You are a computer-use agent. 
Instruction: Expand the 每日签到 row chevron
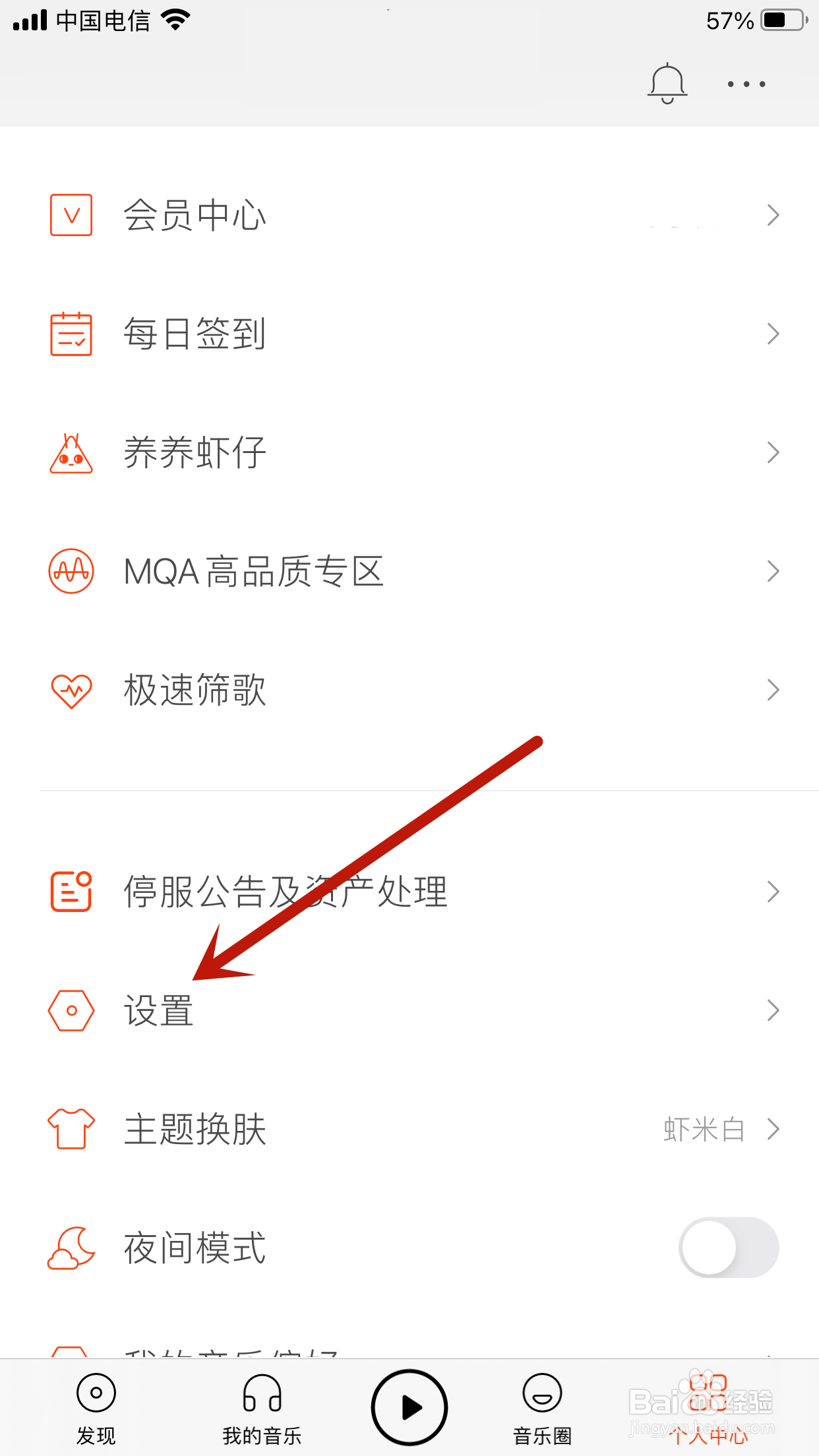[x=773, y=334]
